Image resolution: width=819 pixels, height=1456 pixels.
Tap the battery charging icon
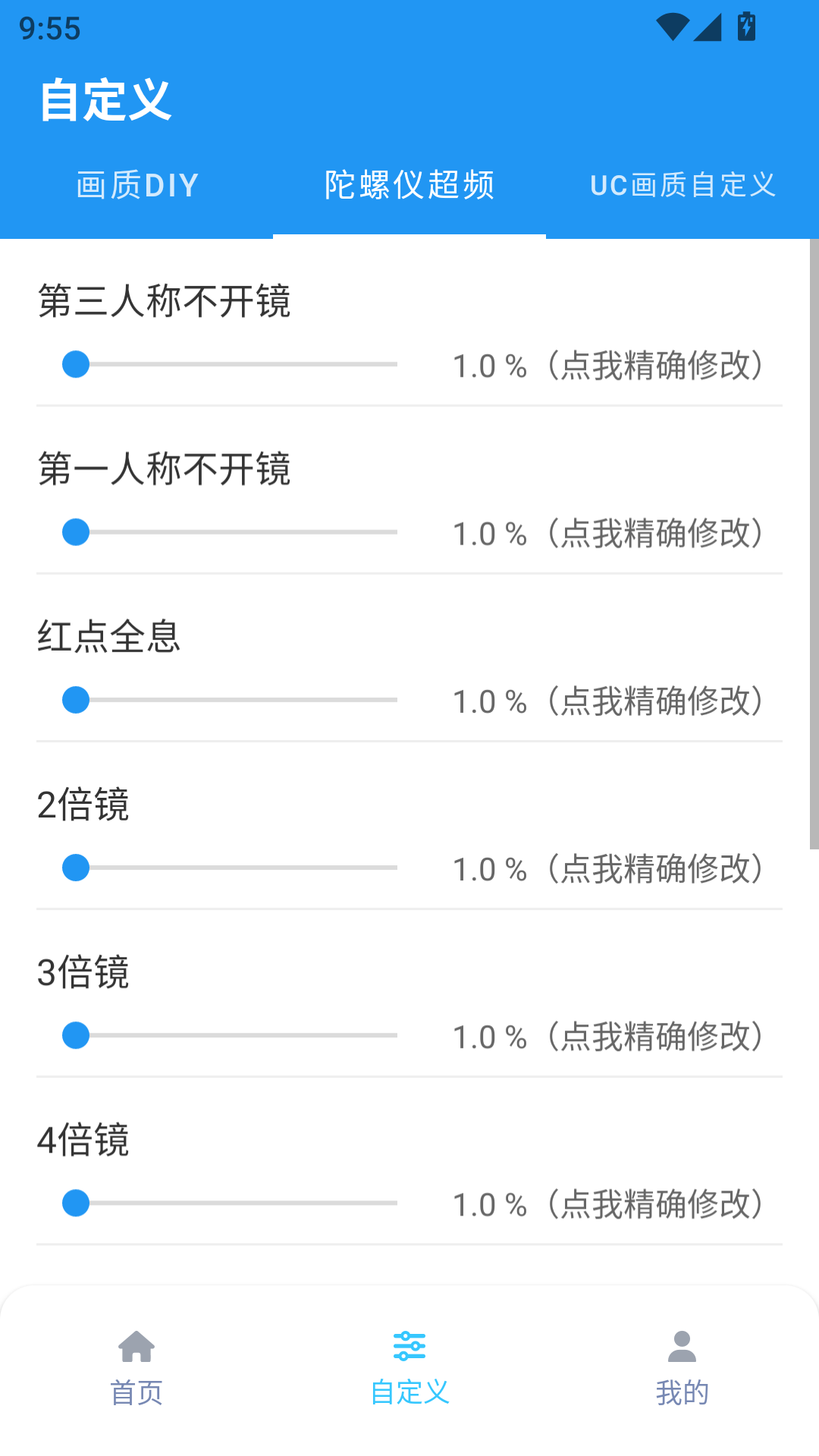[745, 25]
